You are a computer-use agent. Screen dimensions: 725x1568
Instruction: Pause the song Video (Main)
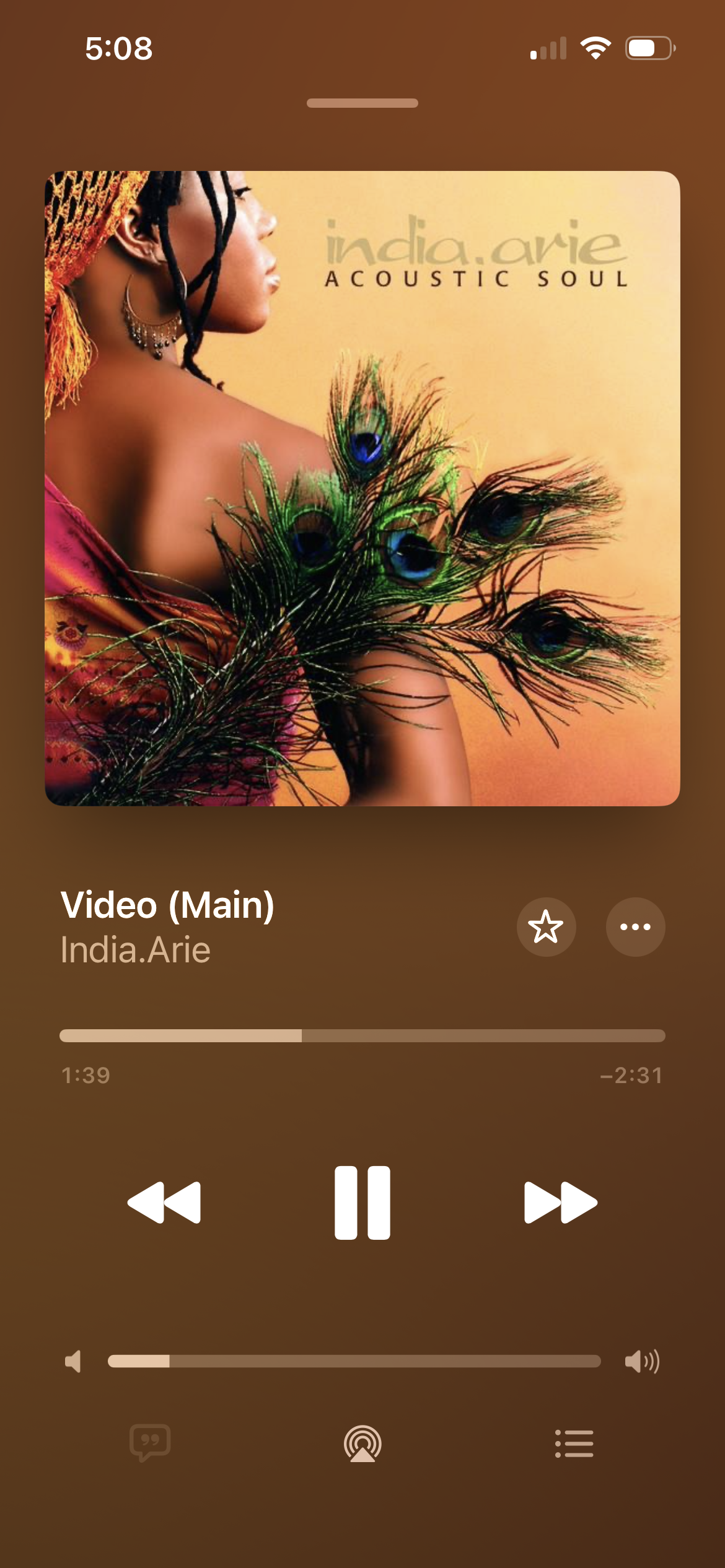coord(362,1203)
